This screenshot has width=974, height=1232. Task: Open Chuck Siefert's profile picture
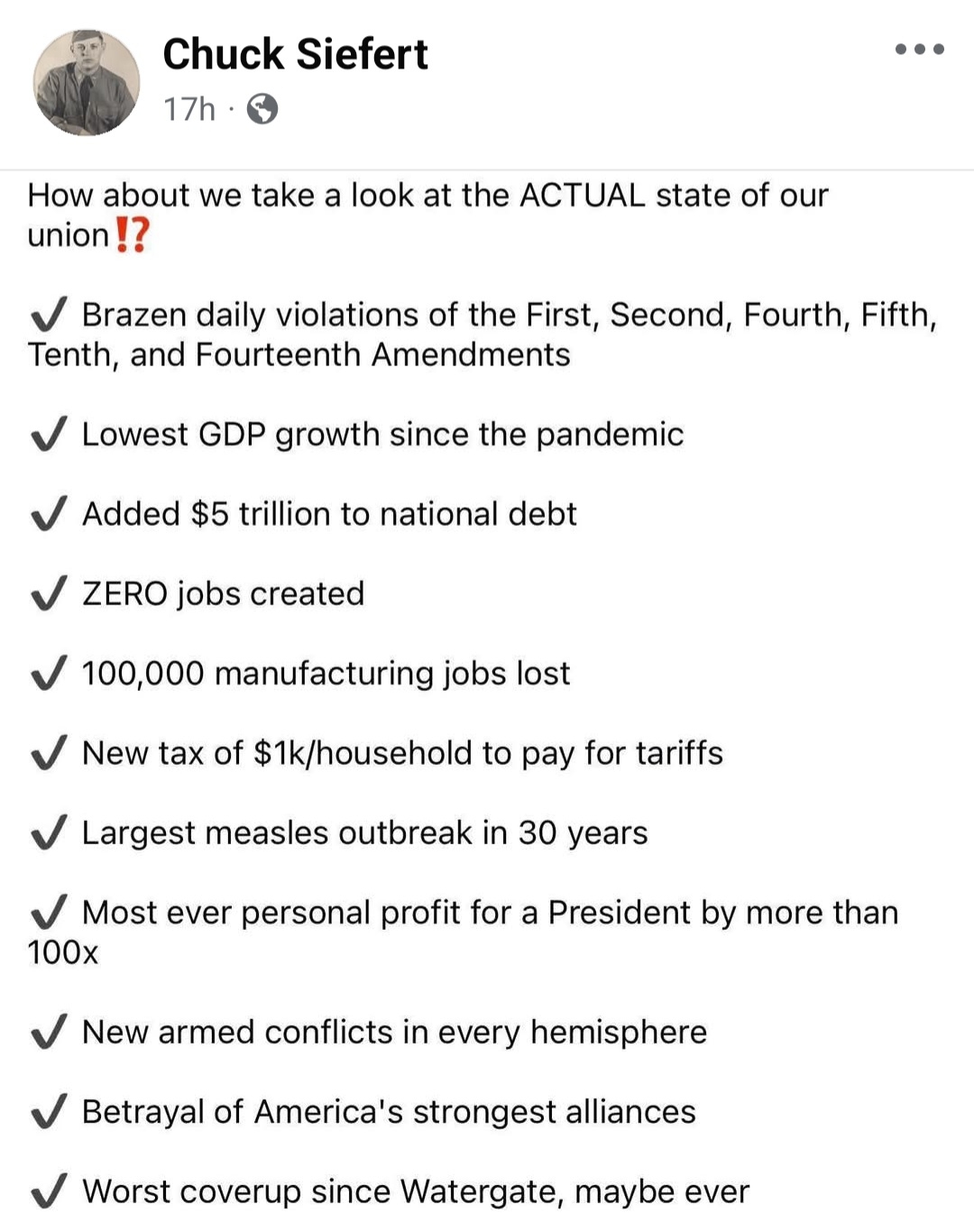[x=87, y=82]
